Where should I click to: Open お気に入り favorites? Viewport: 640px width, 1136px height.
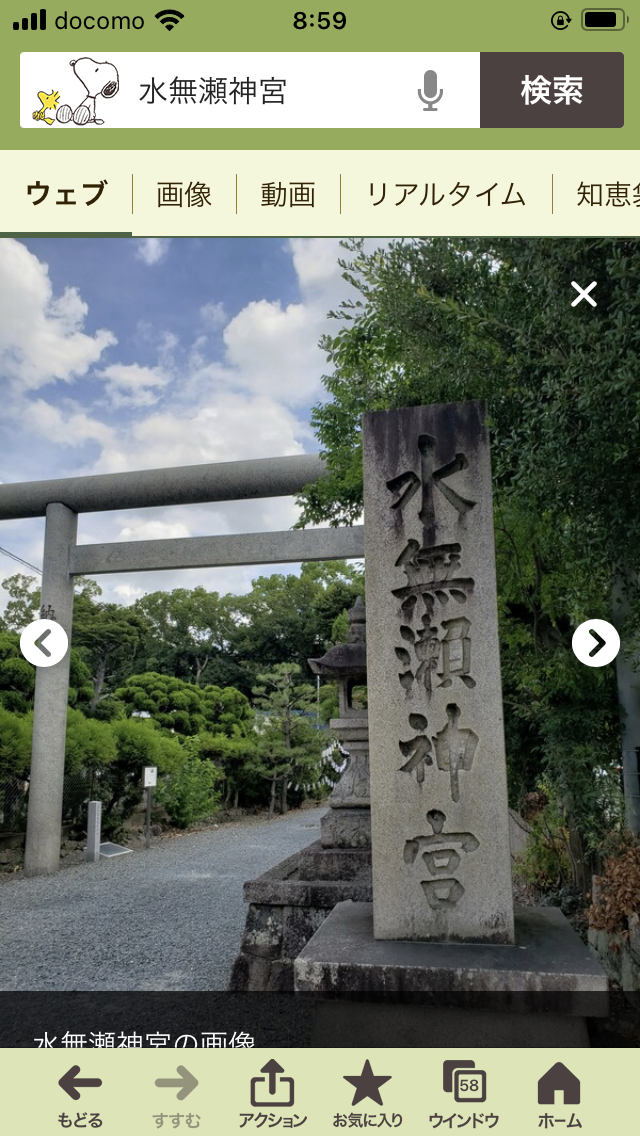coord(367,1094)
